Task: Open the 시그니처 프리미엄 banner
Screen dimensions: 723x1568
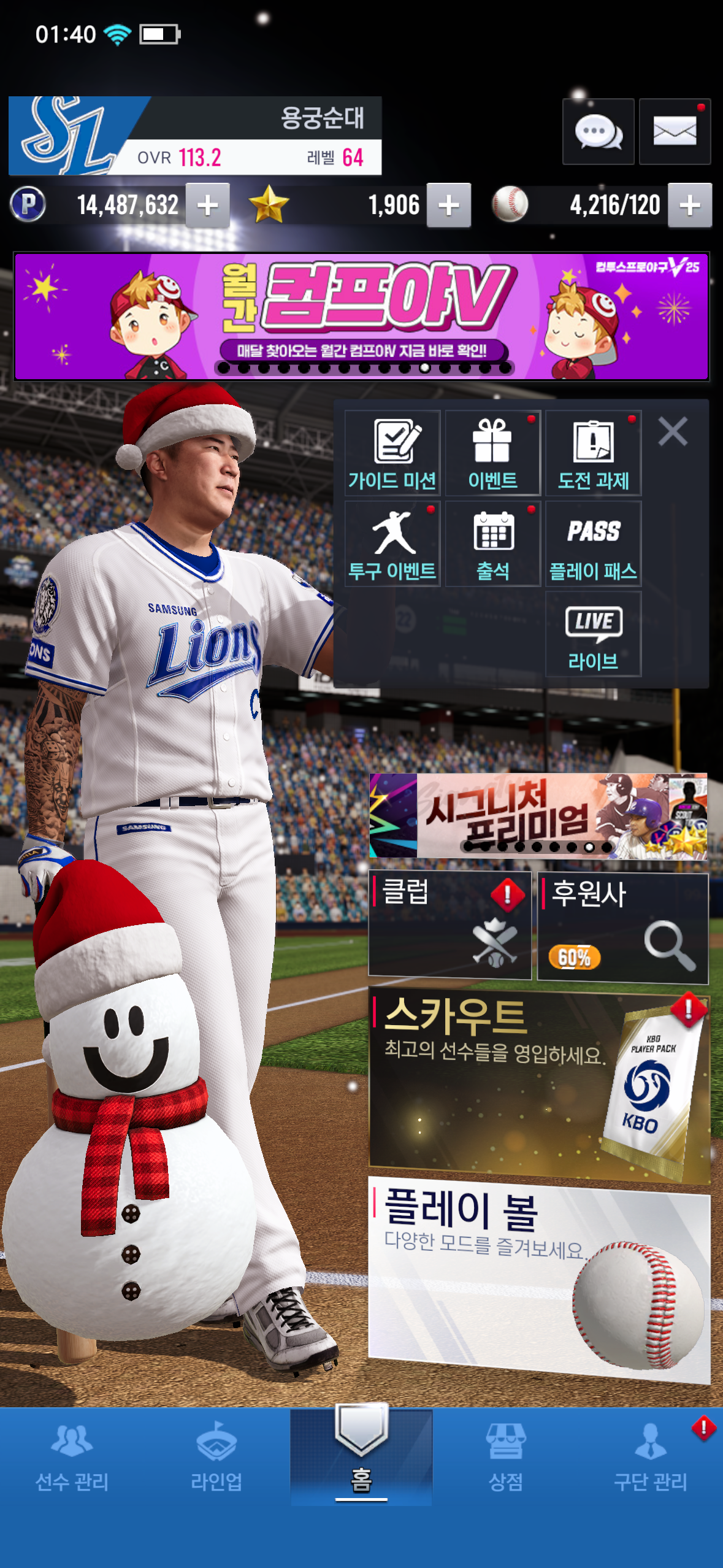Action: (538, 816)
